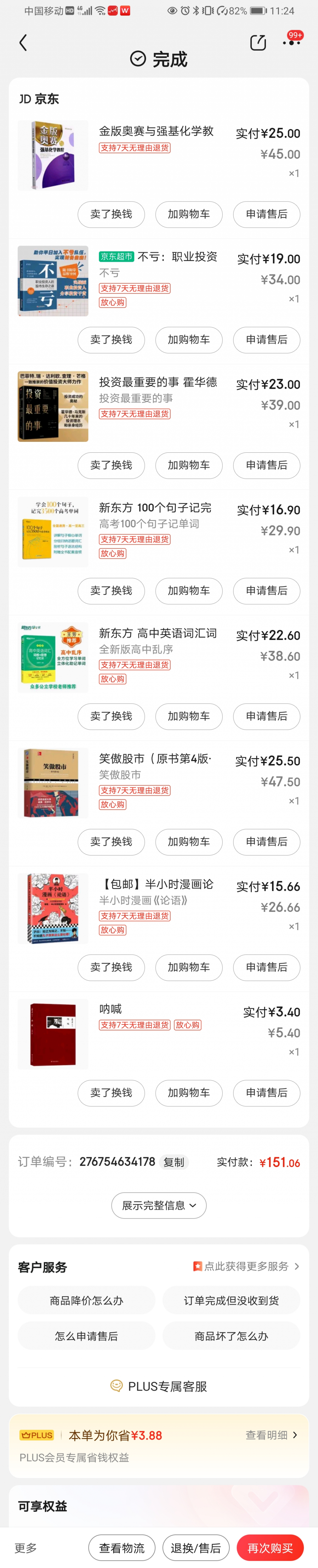Open the three-dot more menu with 99+ badge
Screen dimensions: 318x1568
pyautogui.click(x=291, y=42)
